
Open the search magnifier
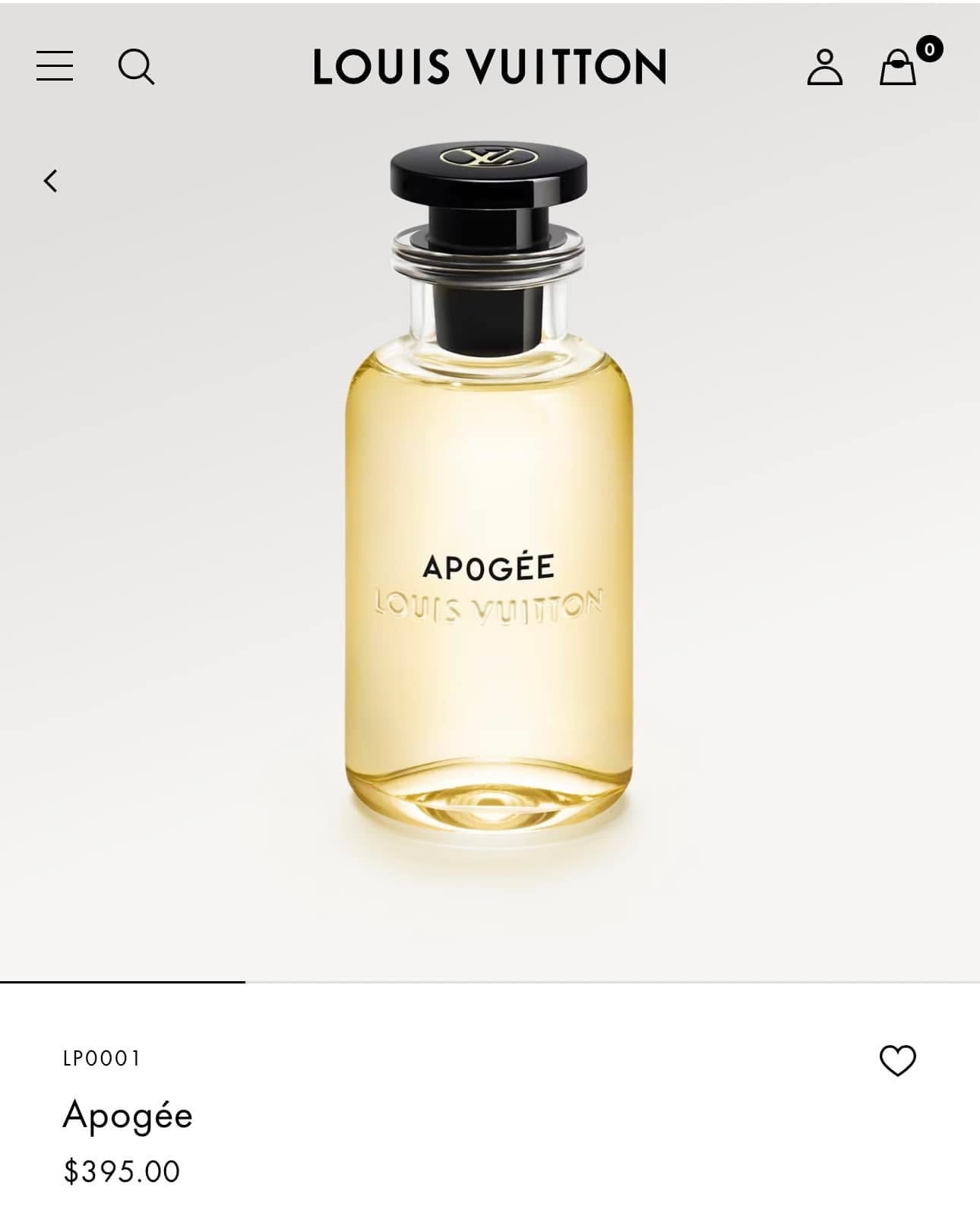coord(136,67)
